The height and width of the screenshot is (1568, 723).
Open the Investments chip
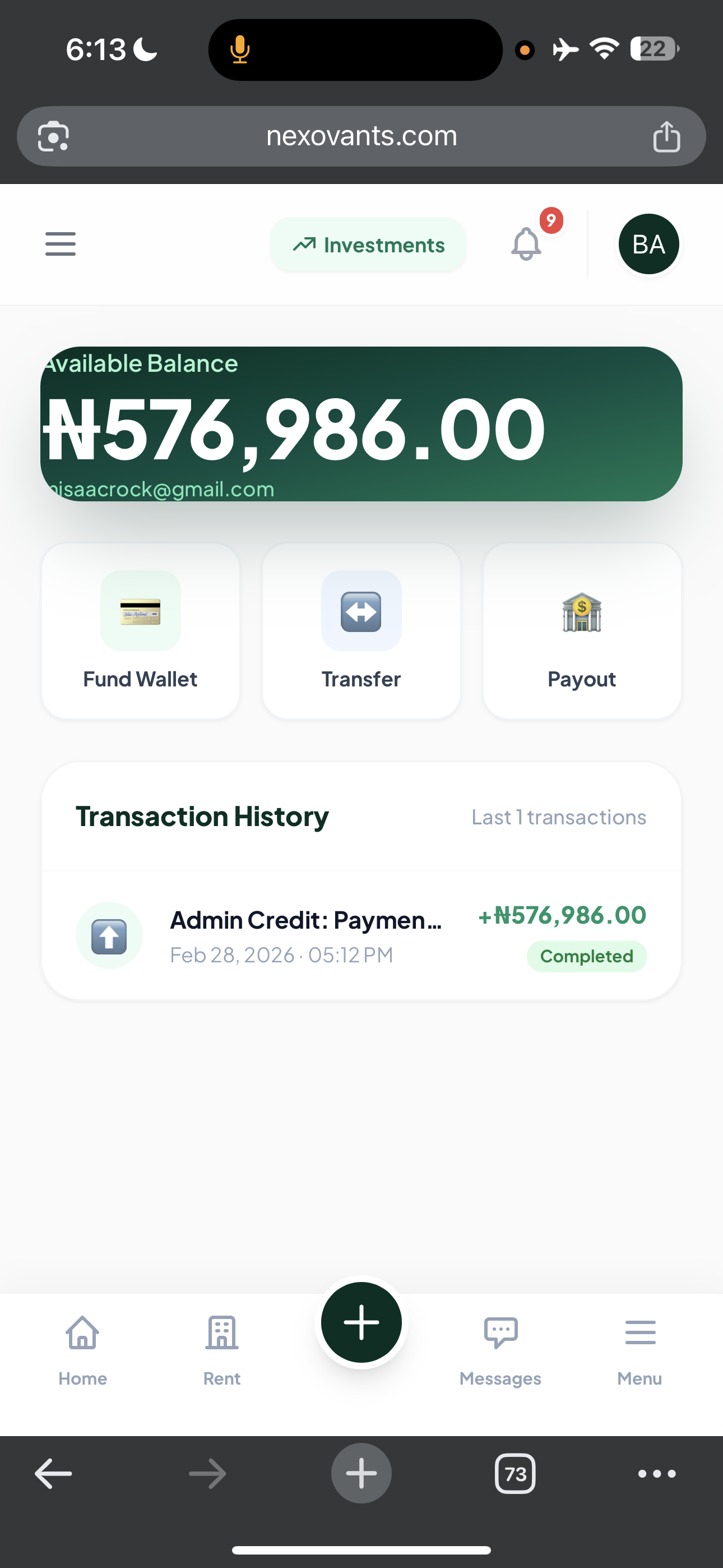pos(368,245)
